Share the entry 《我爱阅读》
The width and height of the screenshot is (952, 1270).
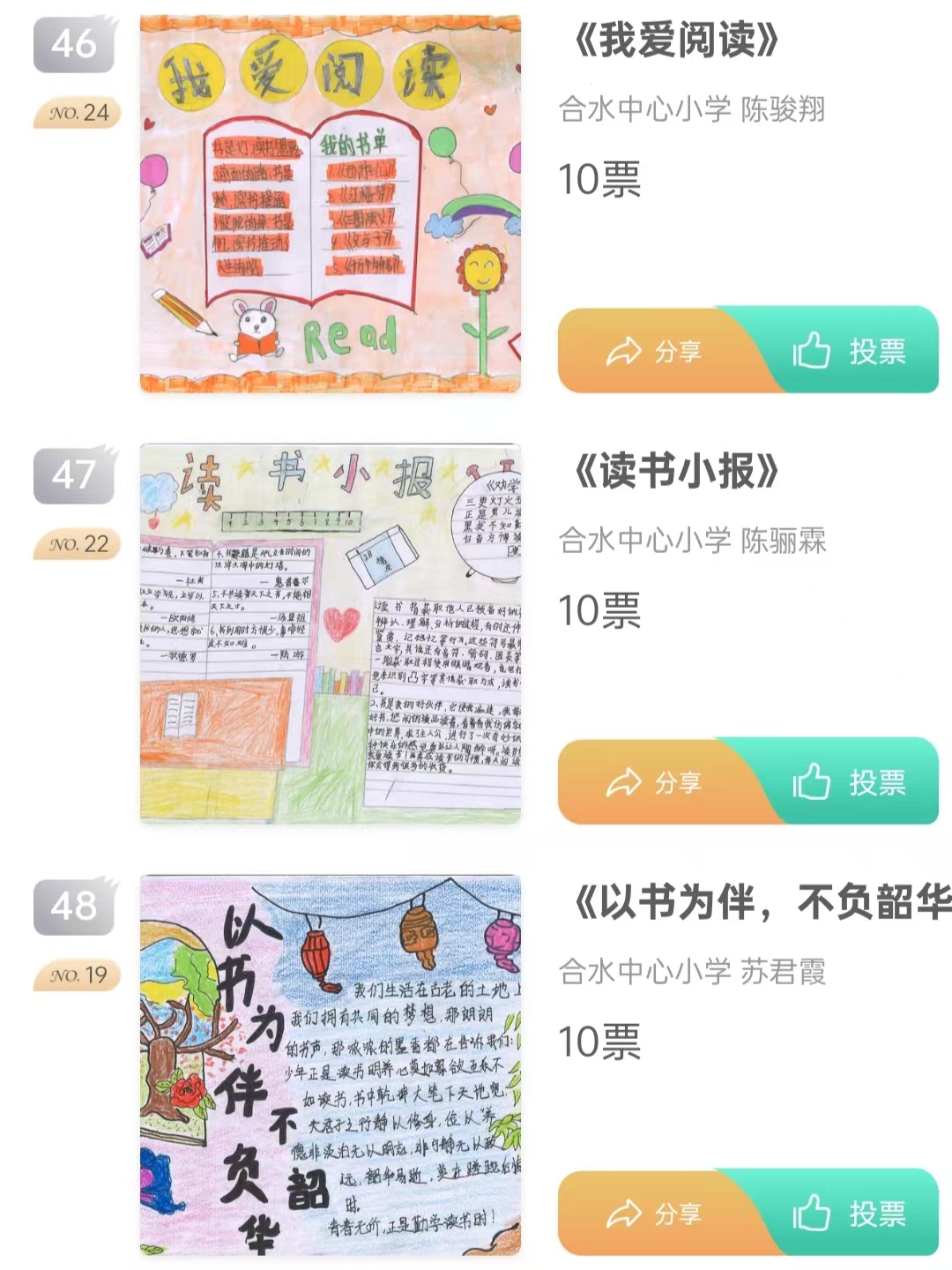pyautogui.click(x=654, y=352)
